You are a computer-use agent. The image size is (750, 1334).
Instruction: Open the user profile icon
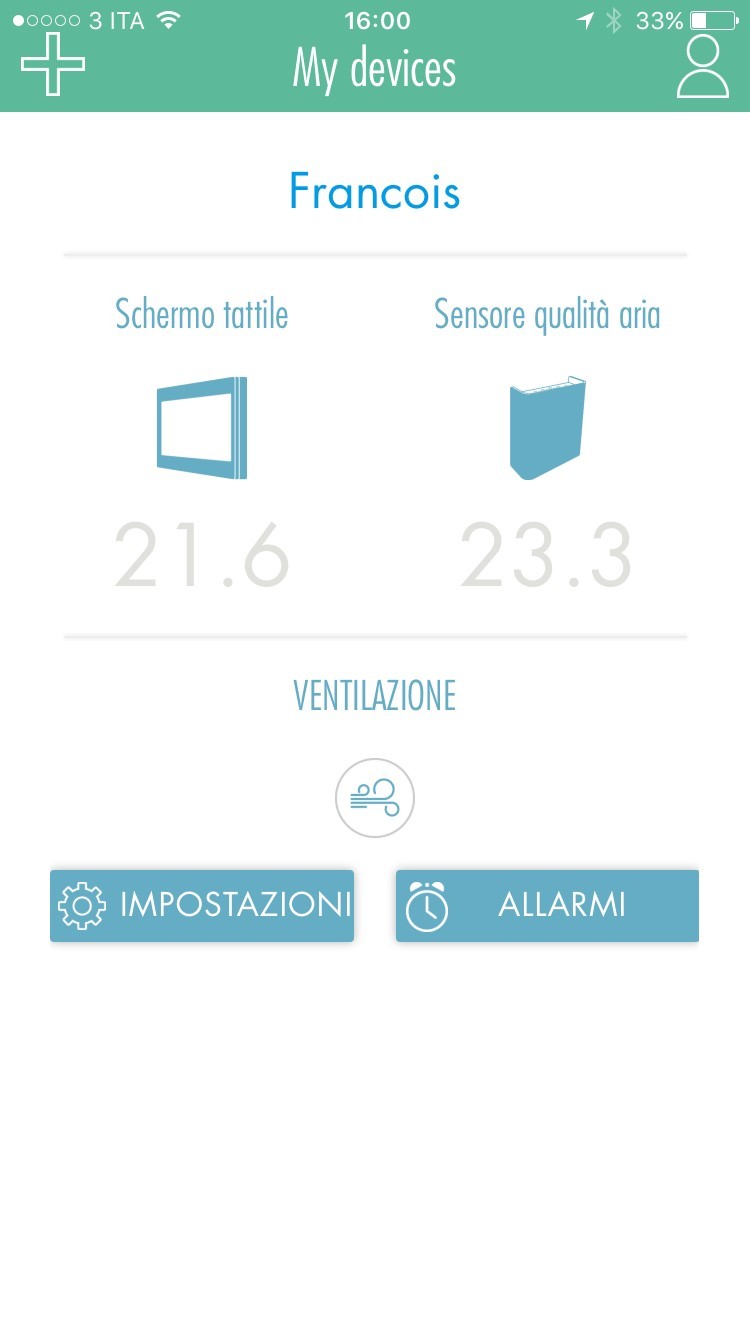(x=702, y=66)
